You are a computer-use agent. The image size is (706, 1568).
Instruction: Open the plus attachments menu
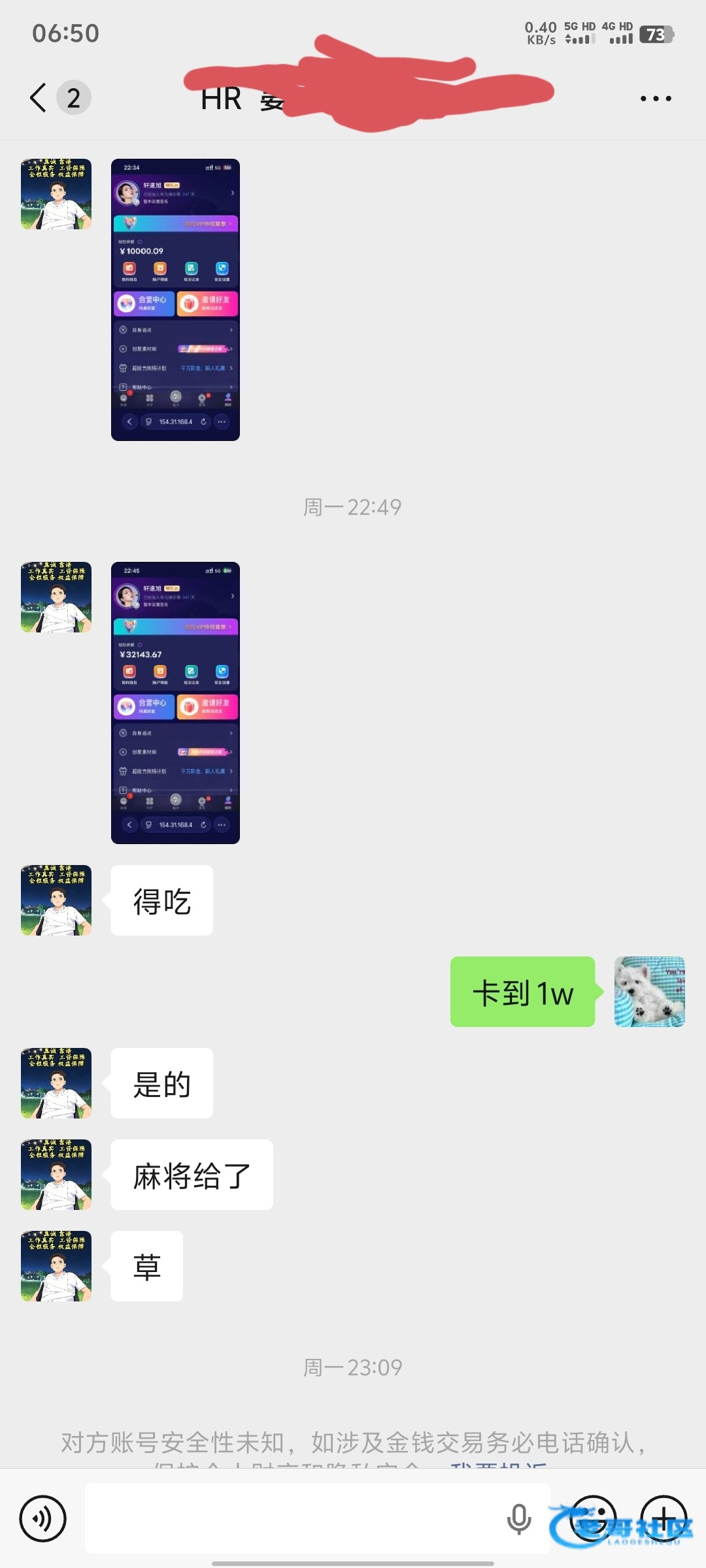[664, 1519]
